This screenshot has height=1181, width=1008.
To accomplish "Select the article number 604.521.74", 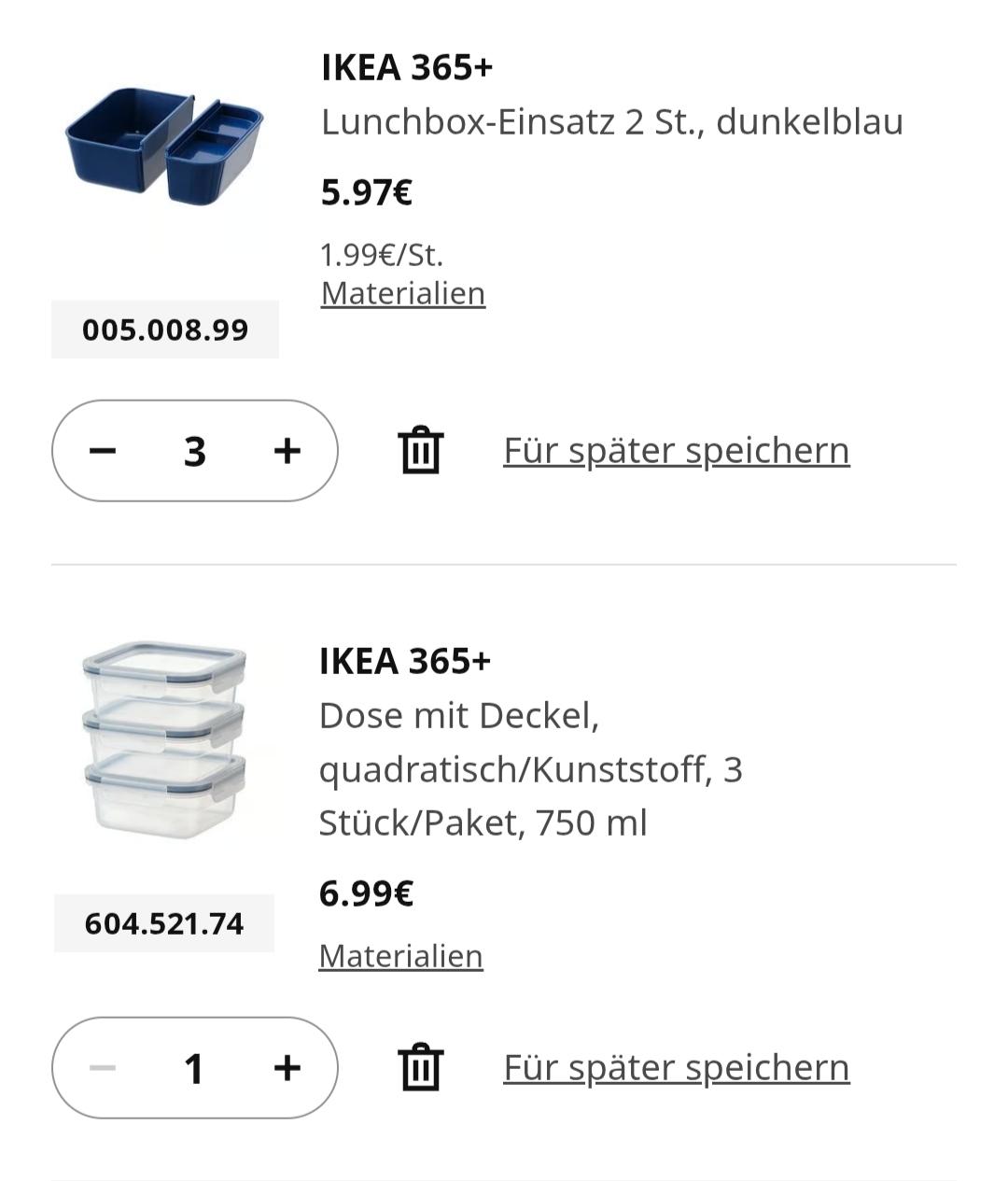I will [x=163, y=925].
